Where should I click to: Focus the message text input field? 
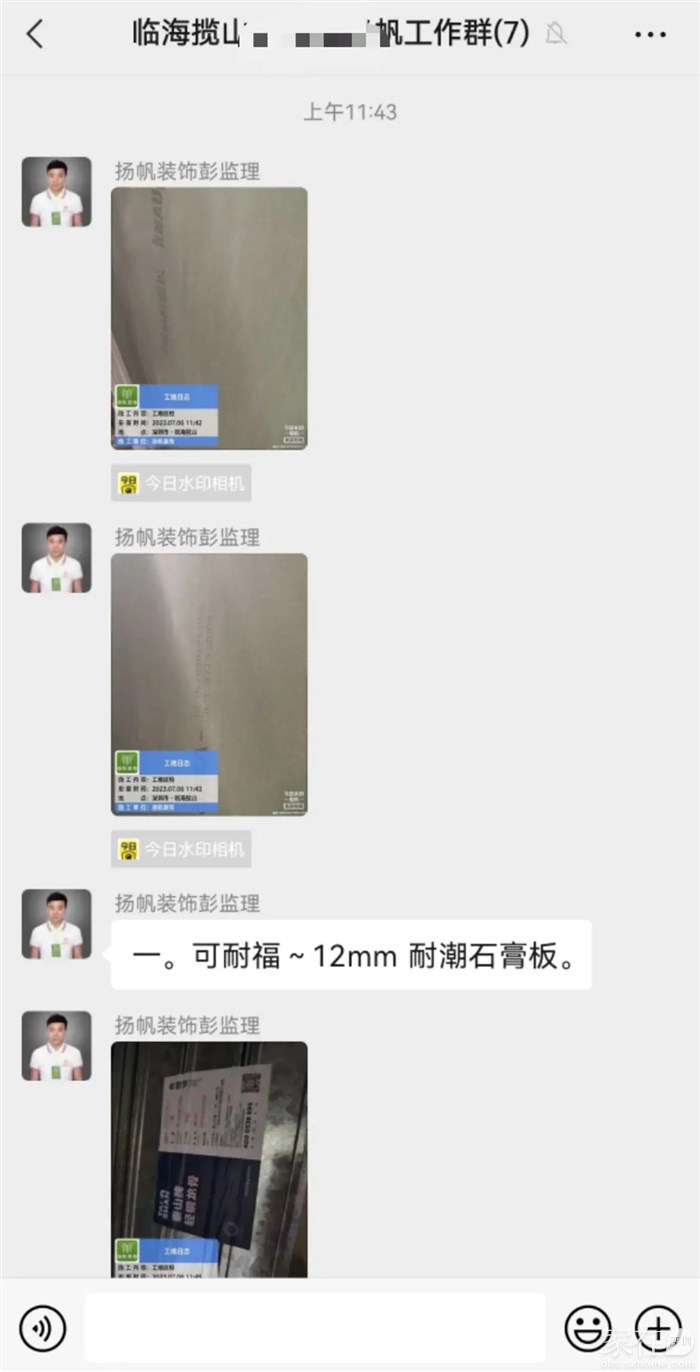pos(315,1328)
